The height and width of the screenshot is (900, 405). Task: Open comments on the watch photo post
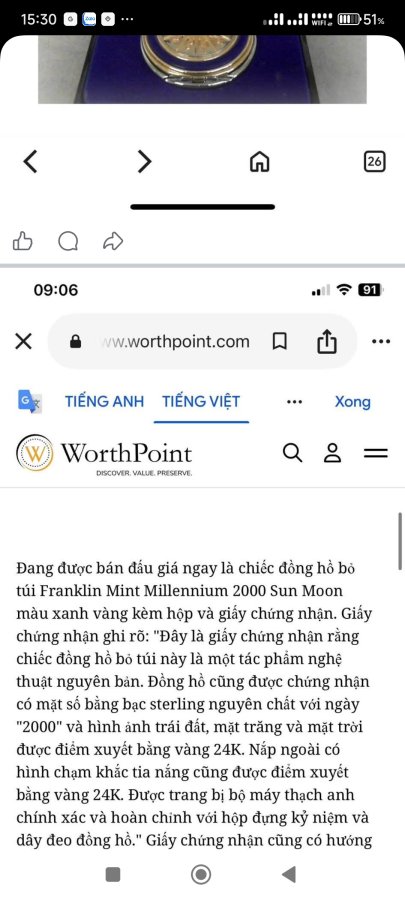point(68,242)
